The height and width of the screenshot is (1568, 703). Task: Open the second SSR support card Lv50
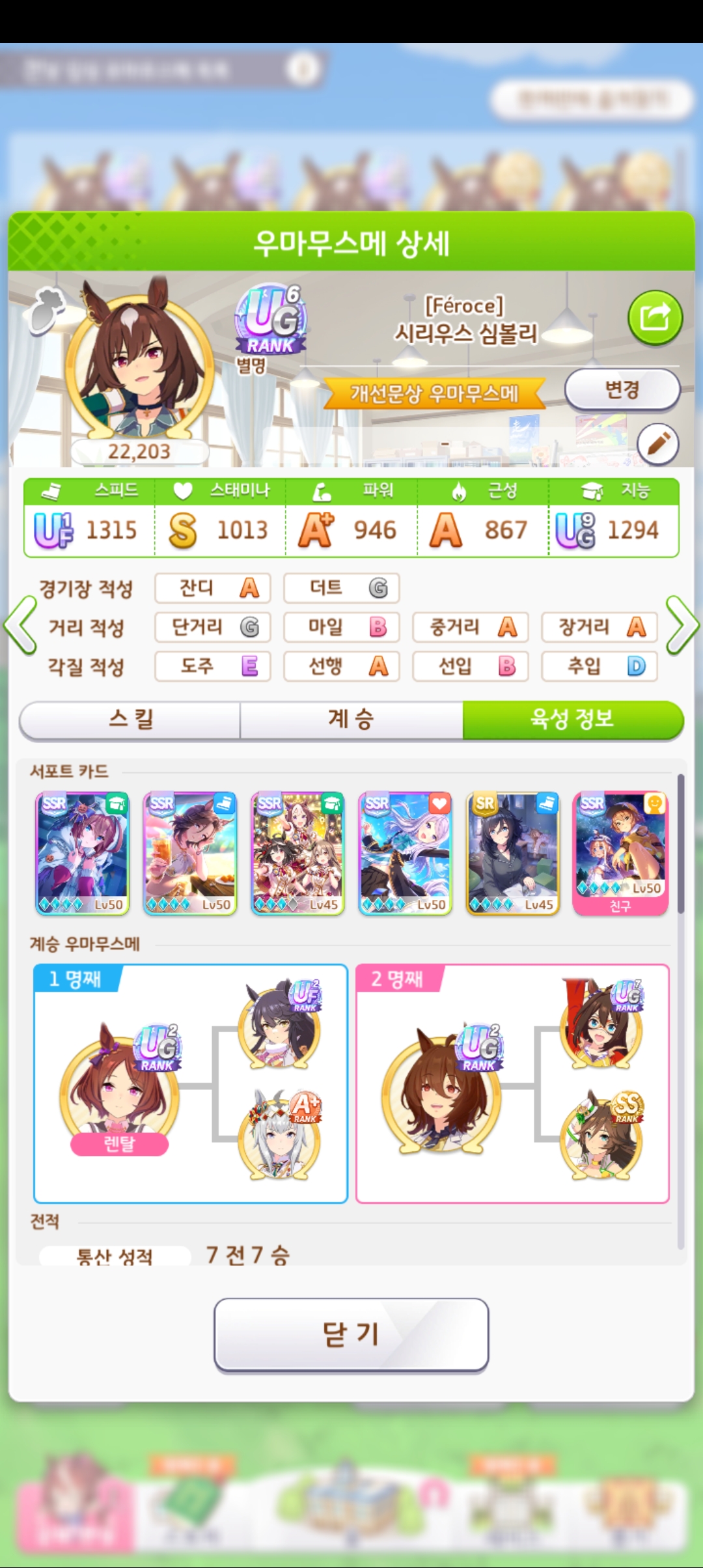[x=189, y=853]
